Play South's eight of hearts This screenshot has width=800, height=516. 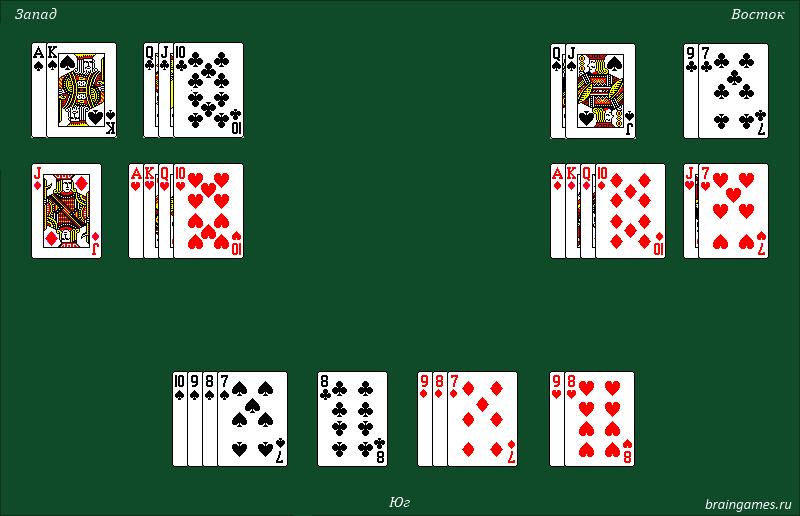coord(600,420)
